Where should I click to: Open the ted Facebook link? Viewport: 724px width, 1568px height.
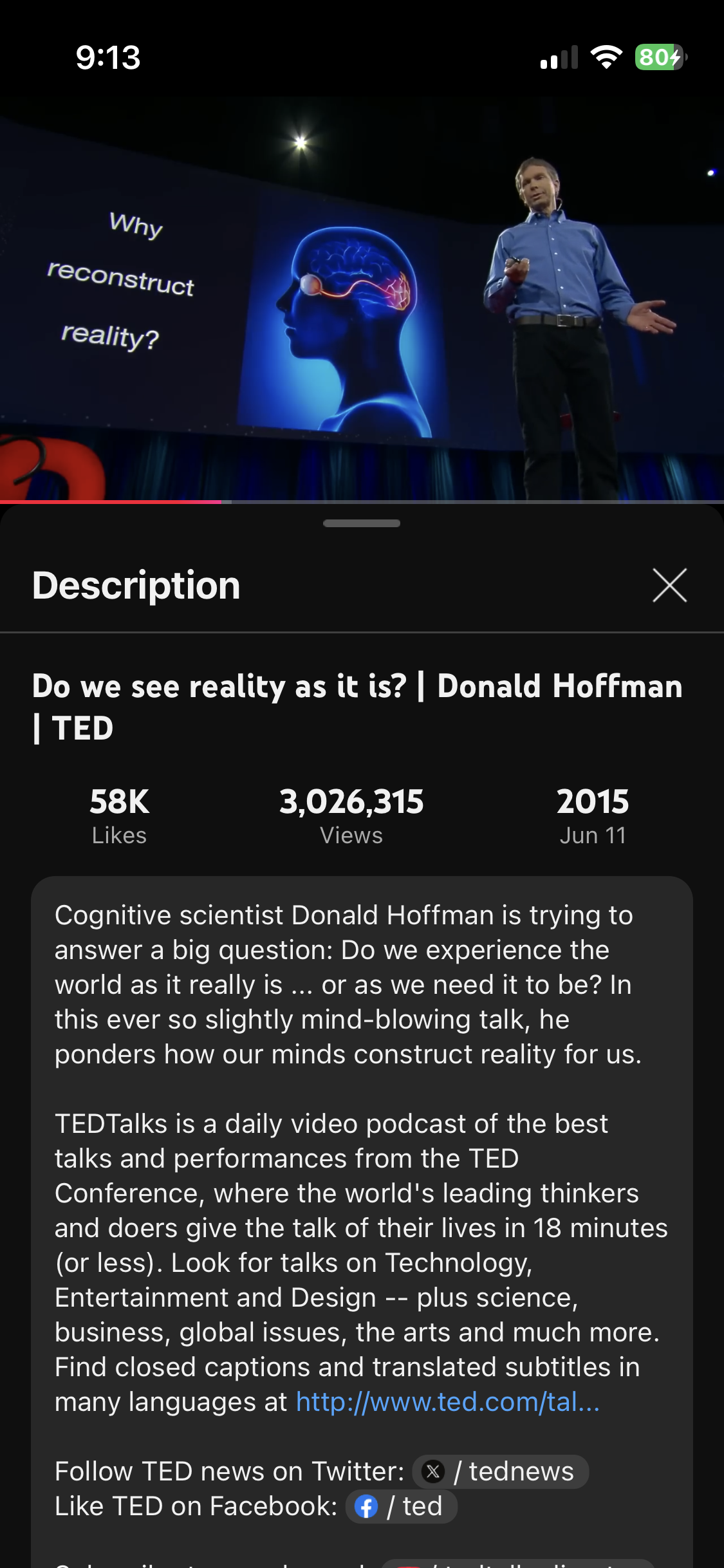(402, 1507)
